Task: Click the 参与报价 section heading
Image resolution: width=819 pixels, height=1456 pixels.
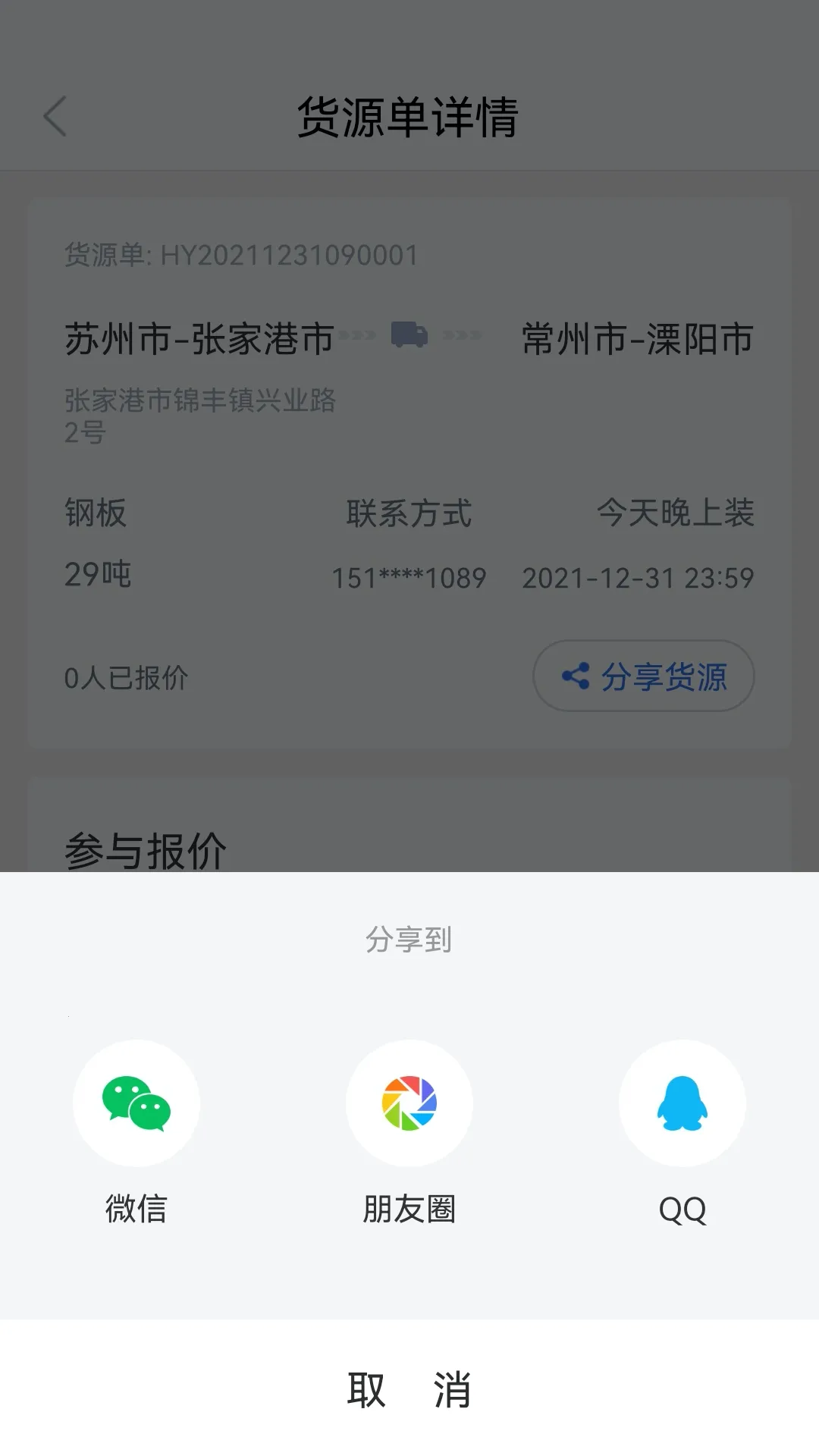Action: pyautogui.click(x=146, y=850)
